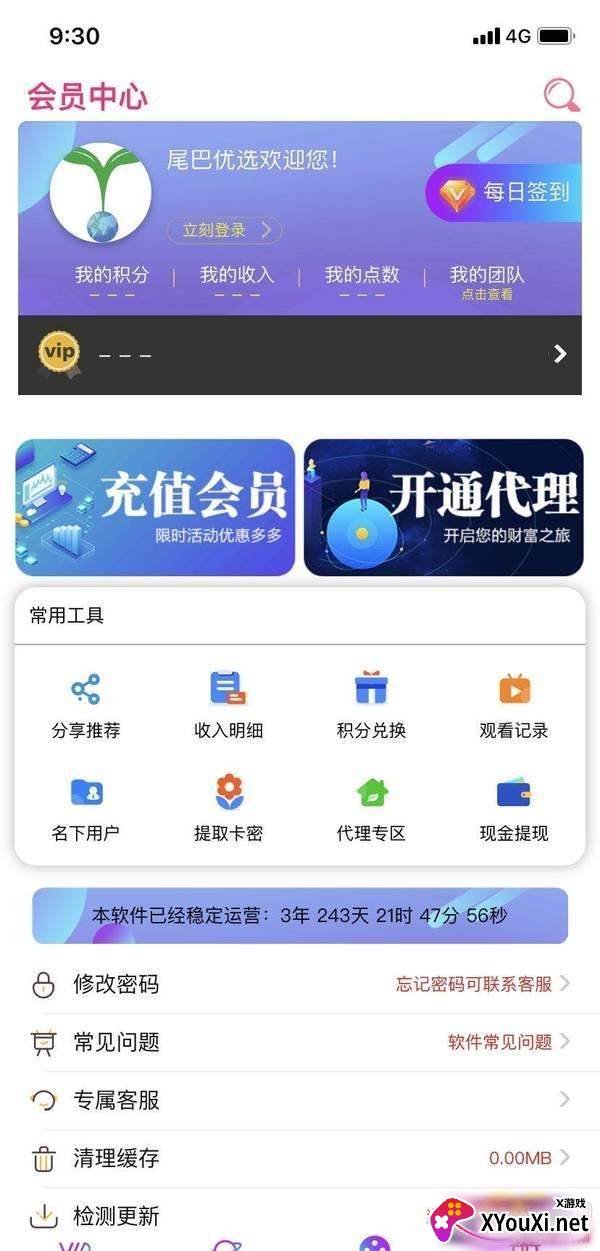This screenshot has height=1251, width=600.
Task: Open the 充值会员 banner
Action: 155,507
